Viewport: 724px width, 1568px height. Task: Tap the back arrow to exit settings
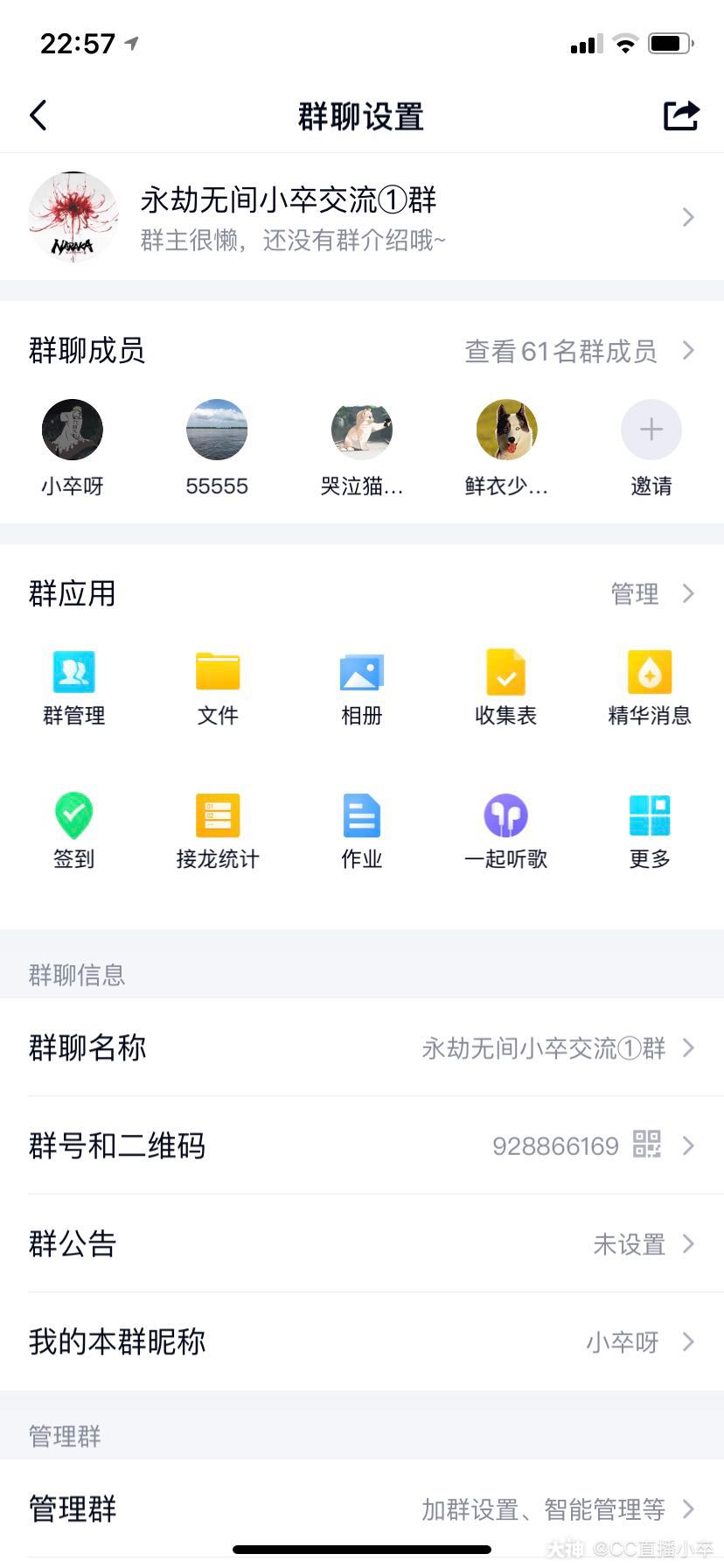[38, 114]
